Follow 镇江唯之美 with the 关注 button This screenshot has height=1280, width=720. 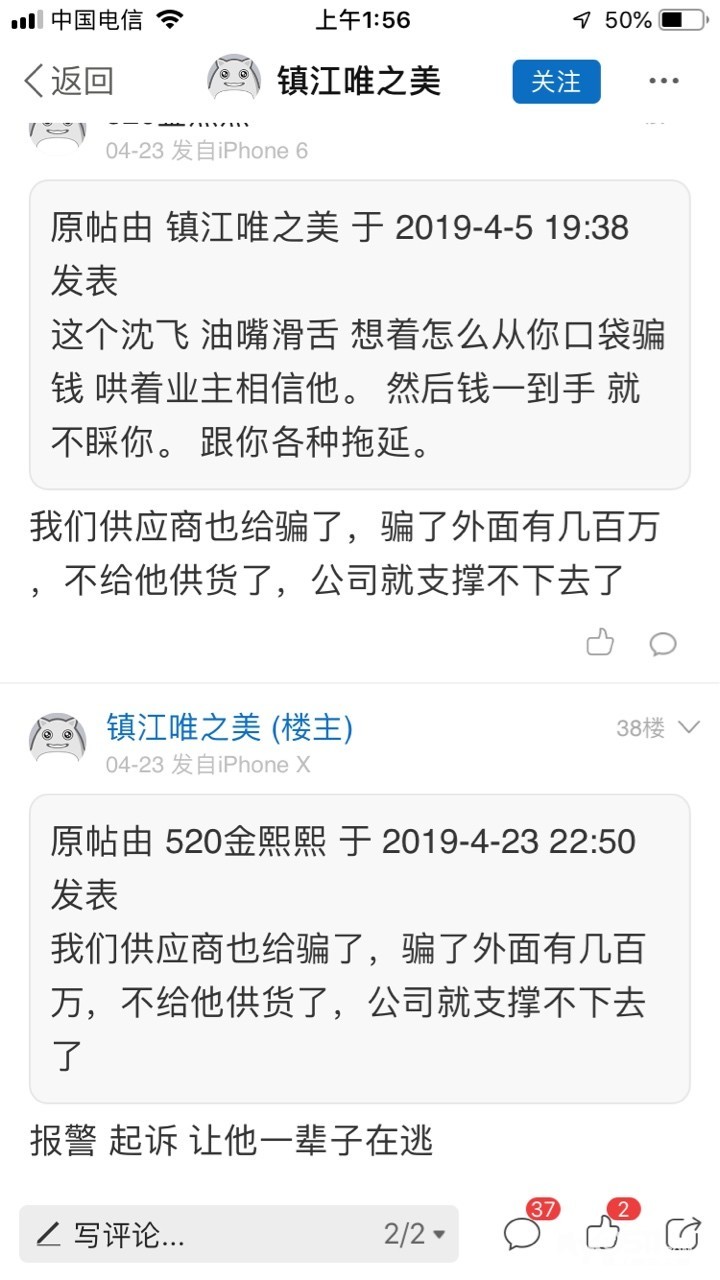pyautogui.click(x=556, y=81)
